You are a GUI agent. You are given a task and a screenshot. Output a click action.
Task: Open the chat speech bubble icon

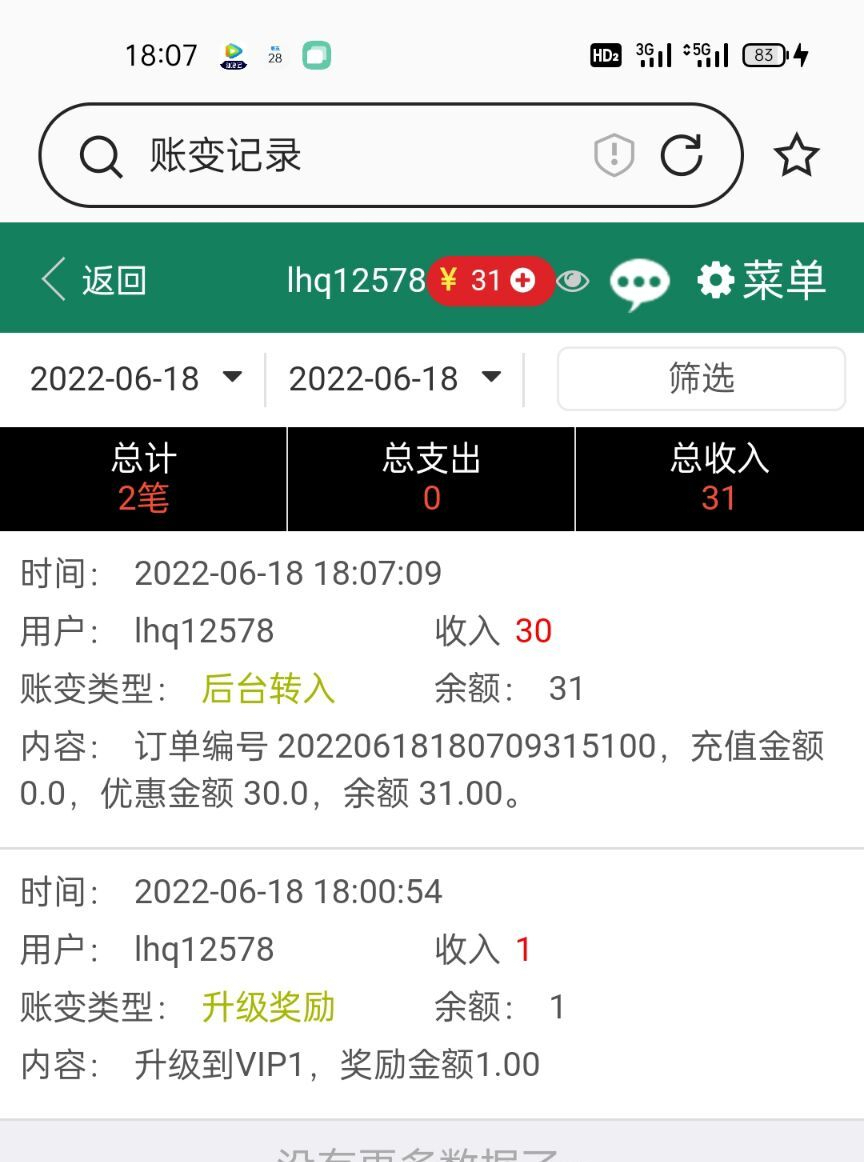[x=639, y=283]
